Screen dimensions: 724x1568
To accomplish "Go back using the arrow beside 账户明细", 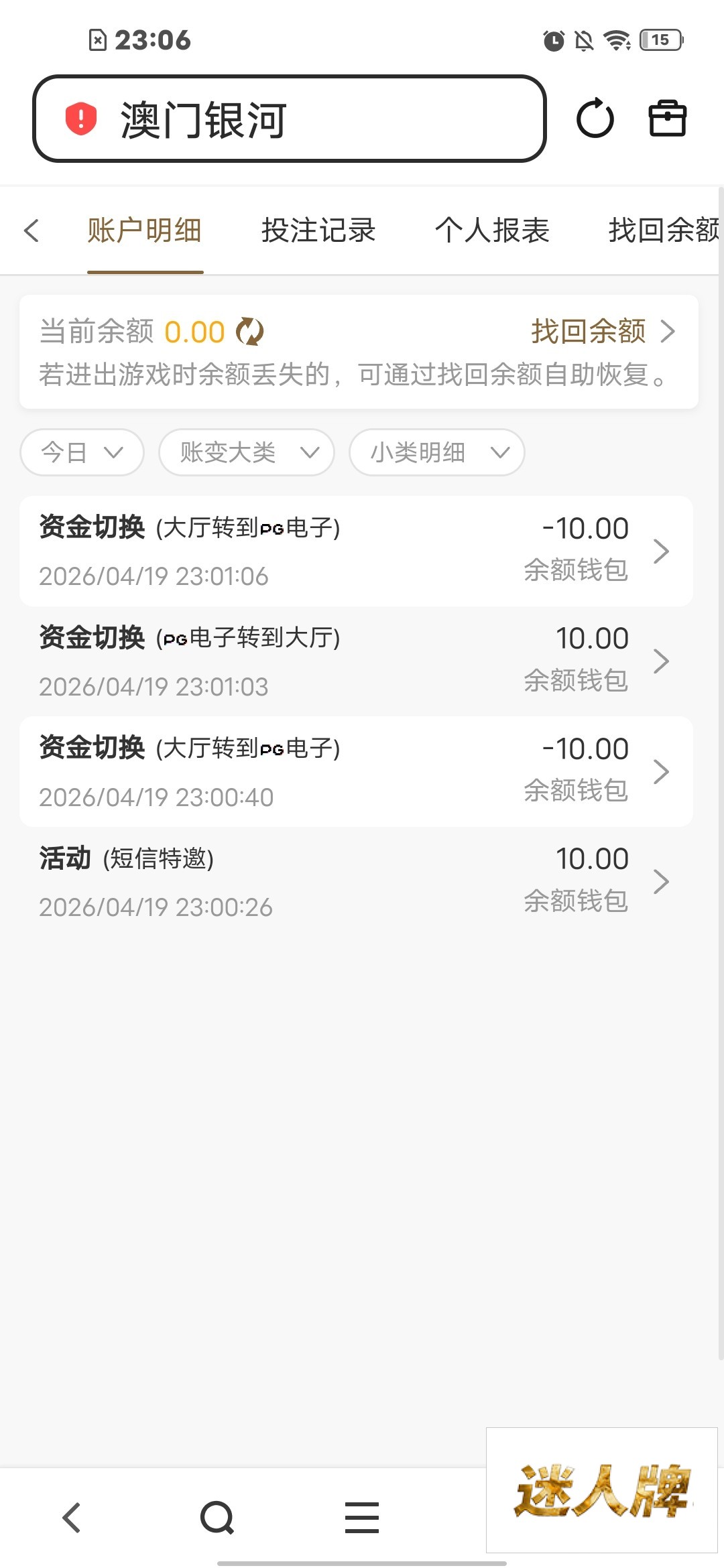I will point(32,231).
